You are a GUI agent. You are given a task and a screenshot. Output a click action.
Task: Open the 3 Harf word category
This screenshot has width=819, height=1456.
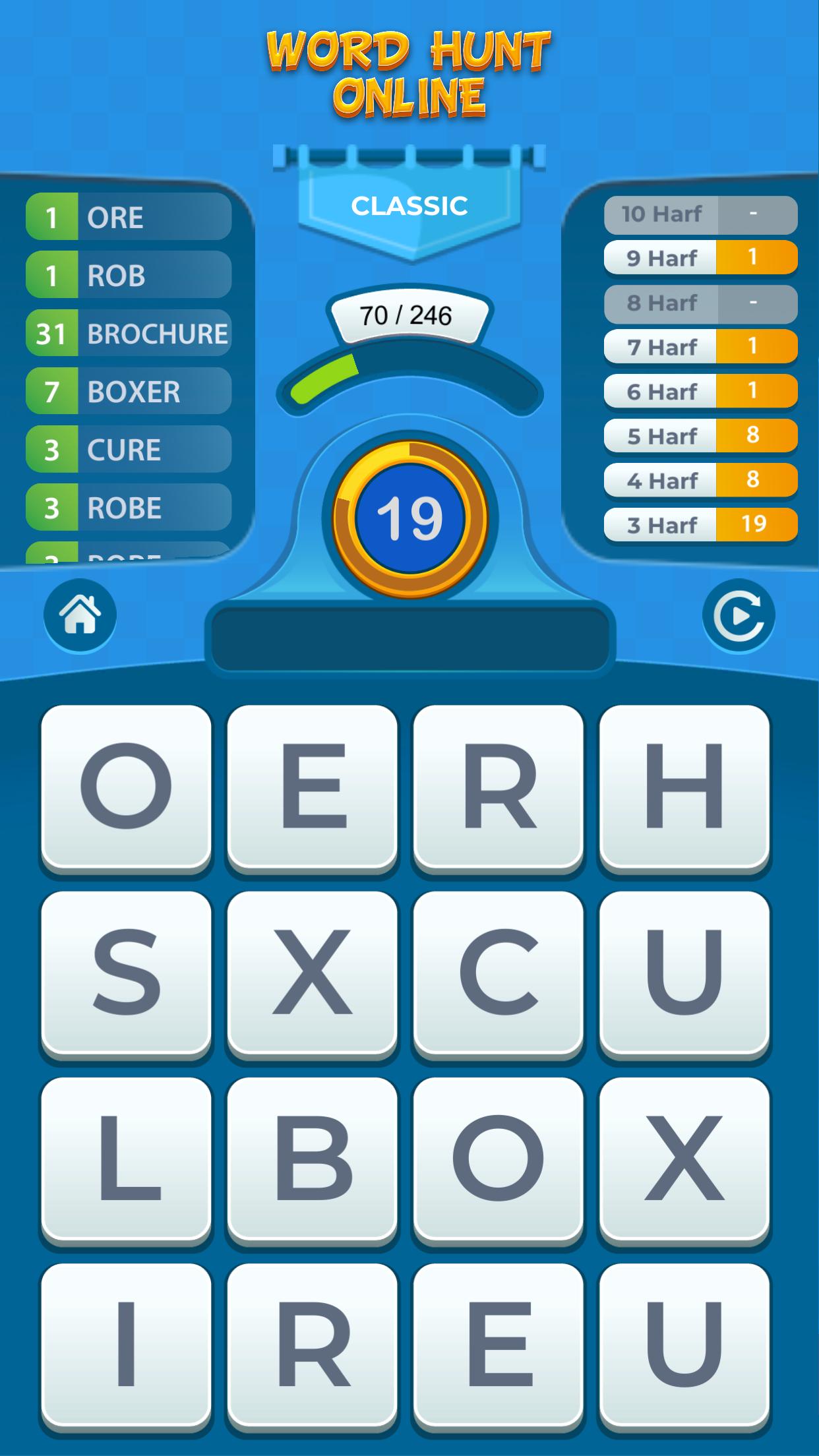coord(700,524)
